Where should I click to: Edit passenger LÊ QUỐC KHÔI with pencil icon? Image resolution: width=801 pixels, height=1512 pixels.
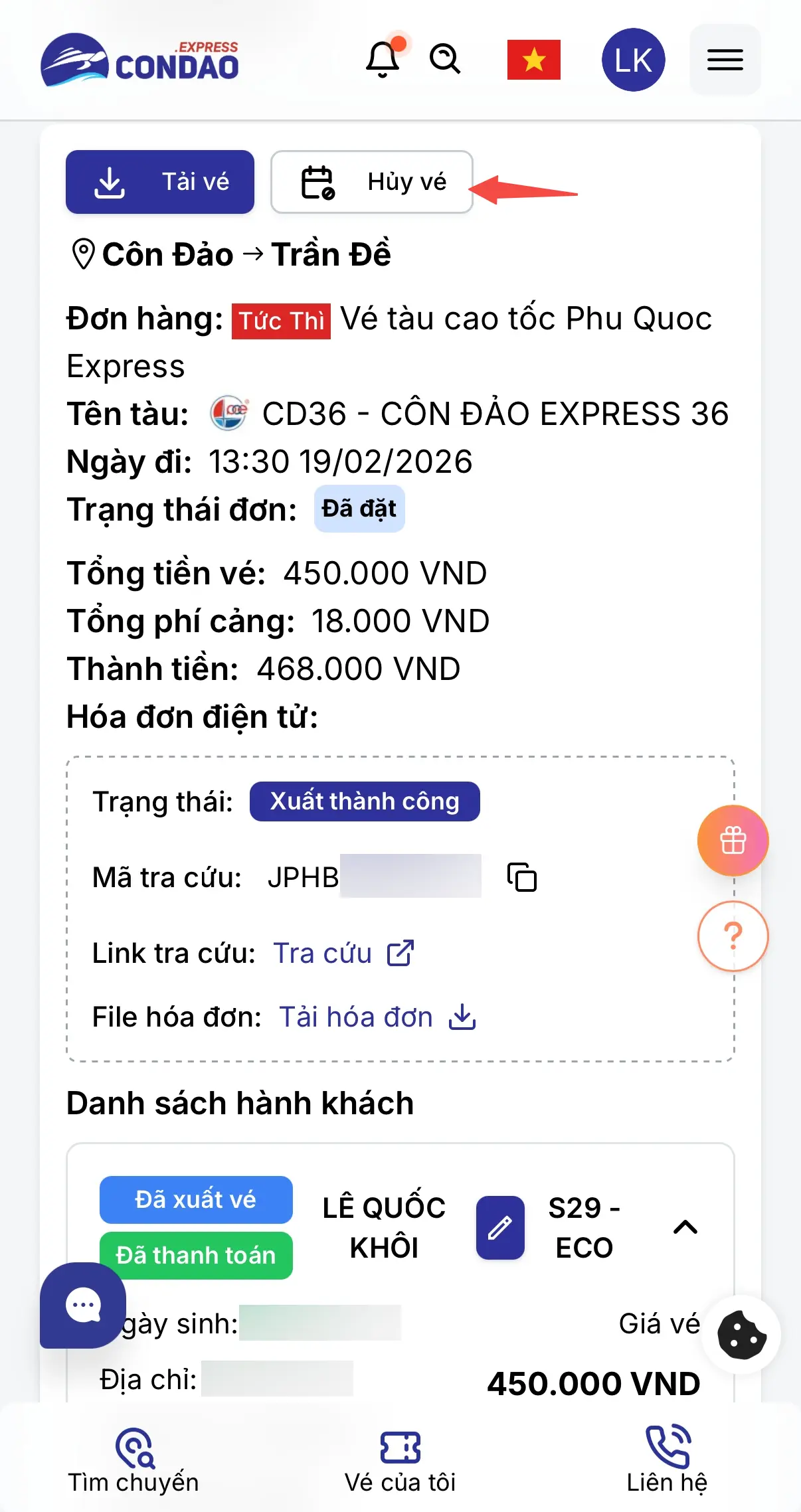point(501,1226)
